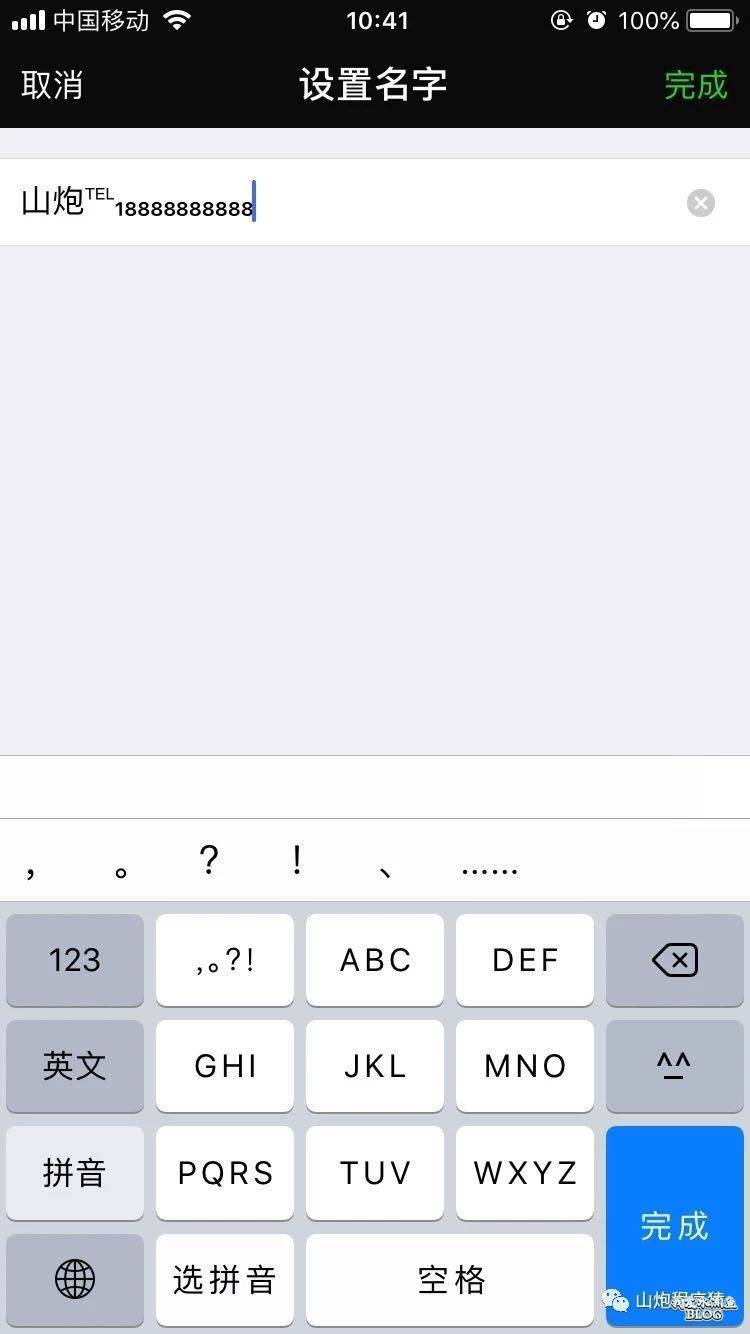This screenshot has width=750, height=1334.
Task: Insert the ellipsis …… suggestion
Action: click(489, 866)
